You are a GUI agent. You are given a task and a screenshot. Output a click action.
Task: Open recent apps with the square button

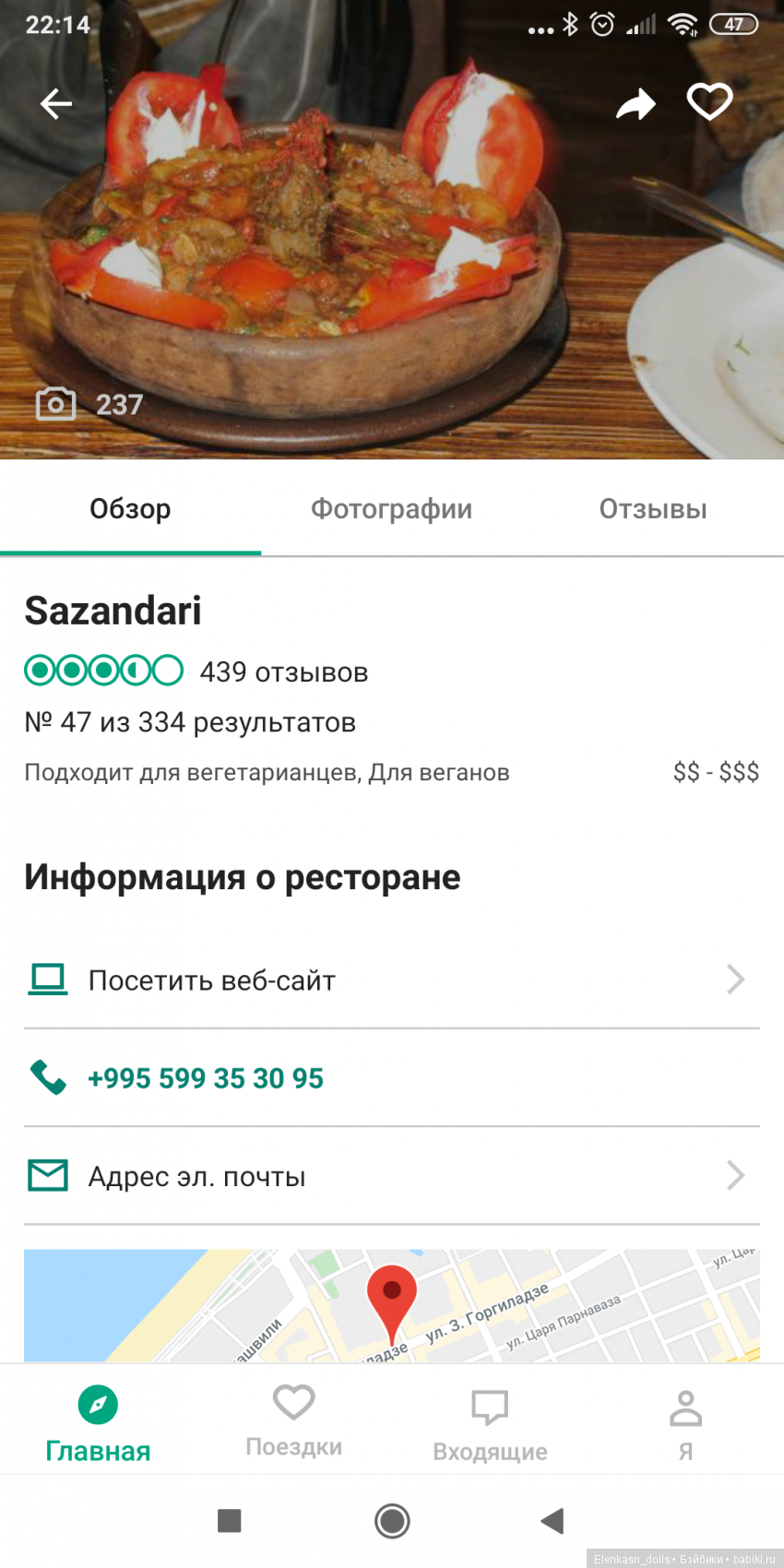pyautogui.click(x=229, y=1521)
